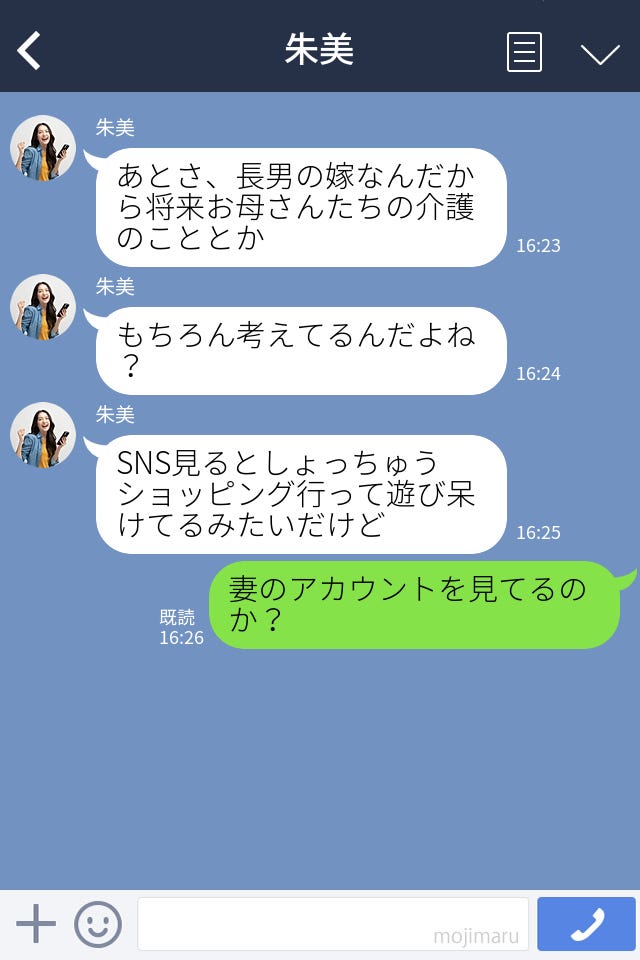Tap the blue call button
640x960 pixels.
point(586,924)
